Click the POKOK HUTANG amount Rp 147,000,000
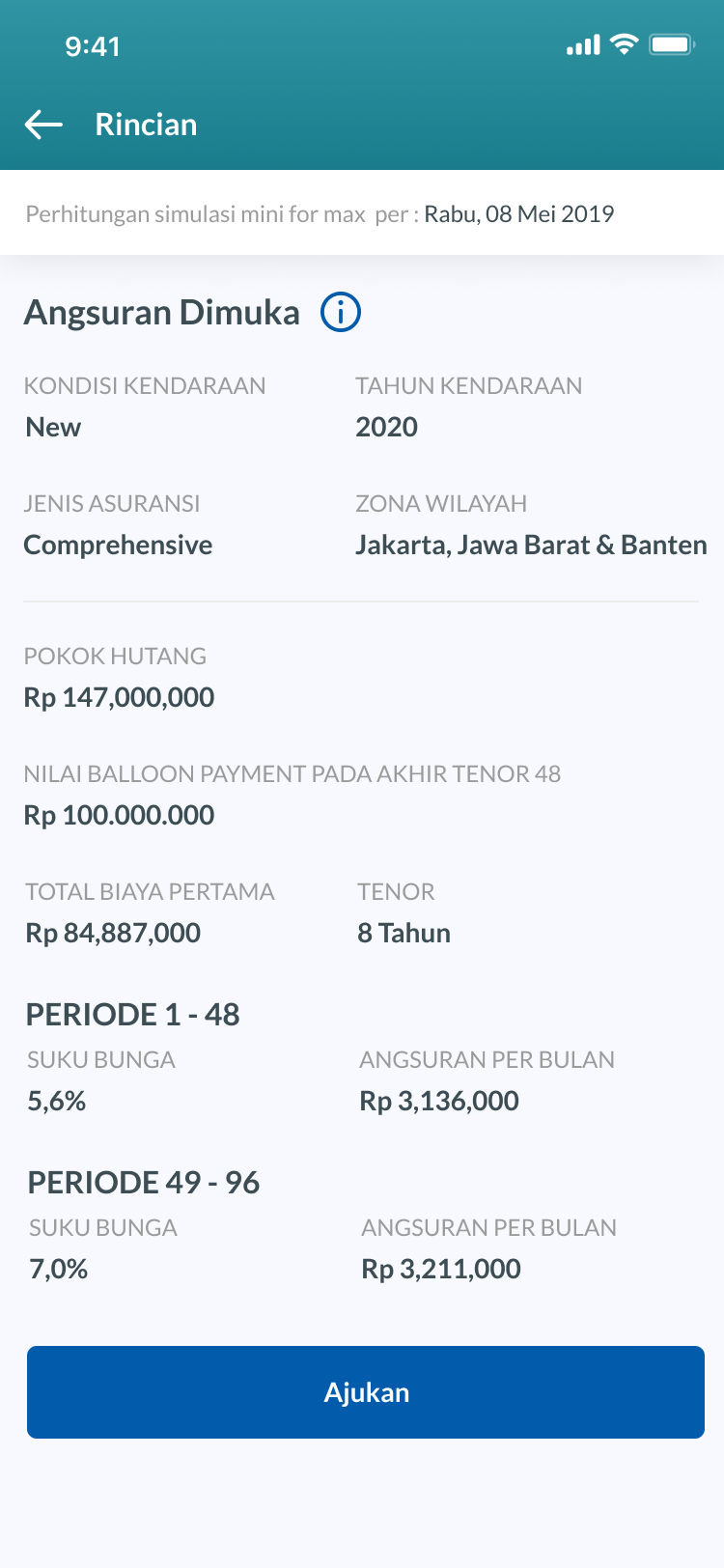Screen dimensions: 724x1568 [118, 697]
